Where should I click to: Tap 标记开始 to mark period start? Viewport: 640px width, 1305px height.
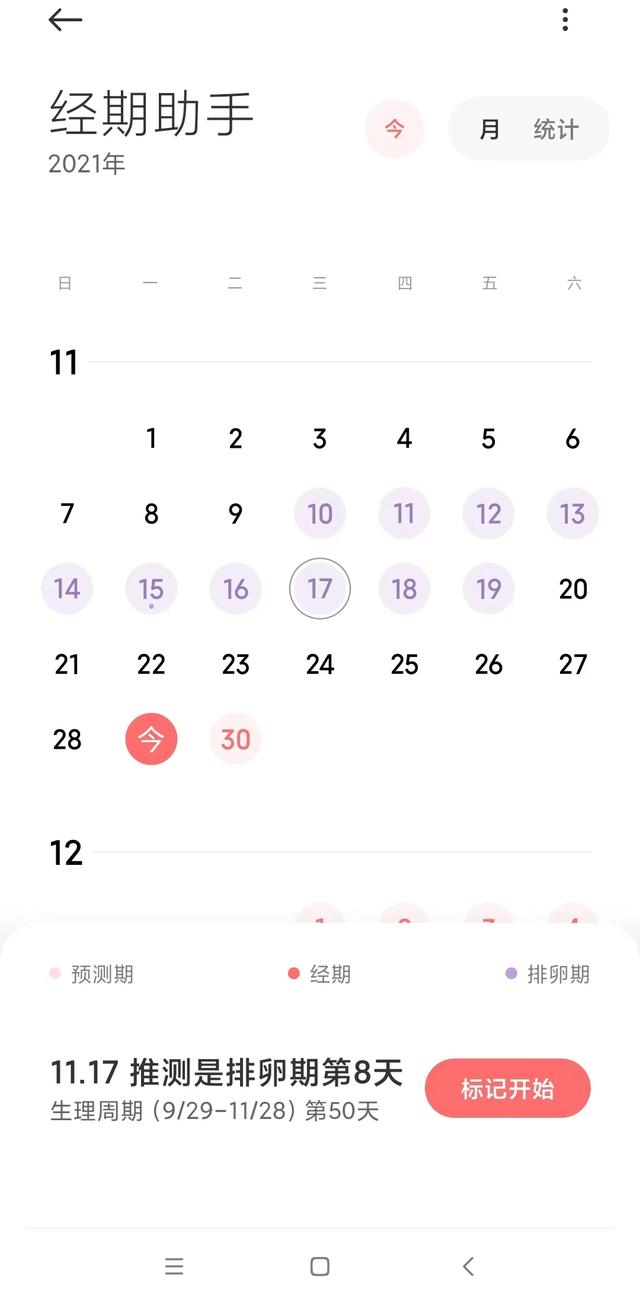pyautogui.click(x=507, y=1088)
